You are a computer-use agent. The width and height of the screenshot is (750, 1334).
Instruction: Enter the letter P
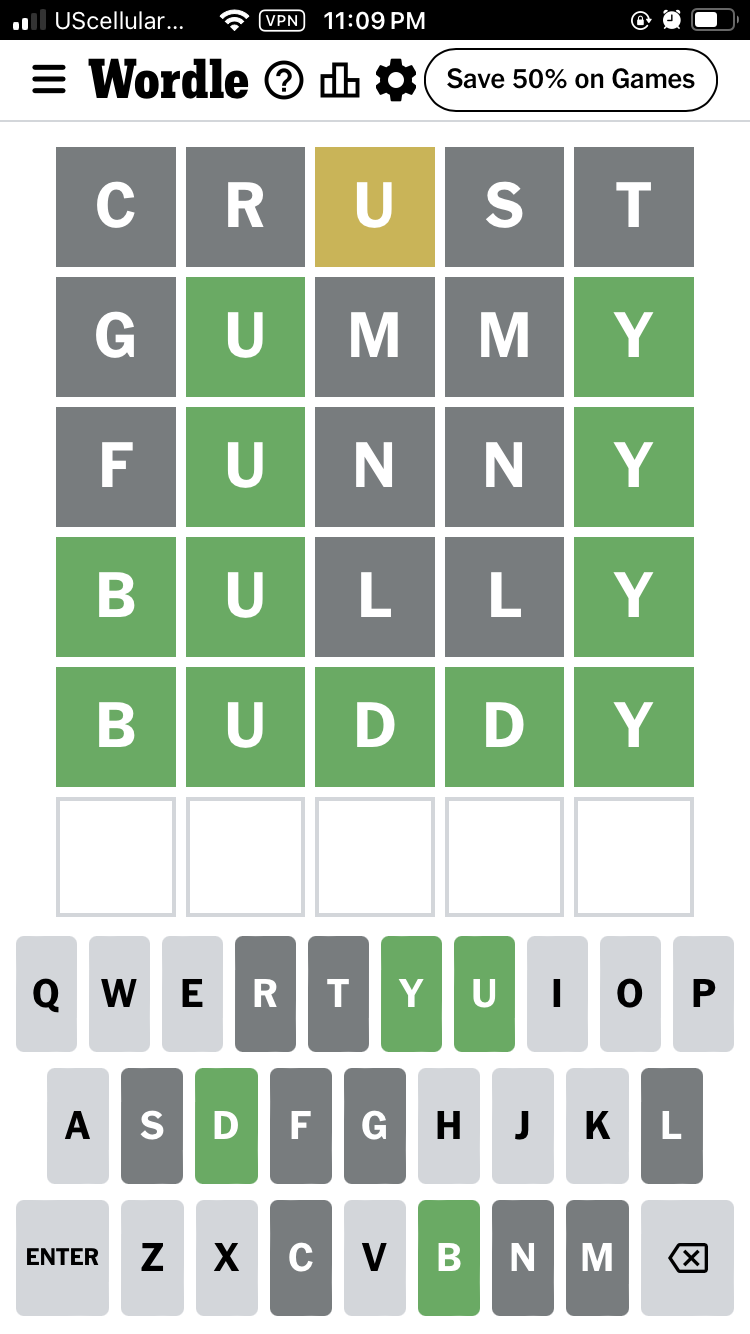(704, 994)
